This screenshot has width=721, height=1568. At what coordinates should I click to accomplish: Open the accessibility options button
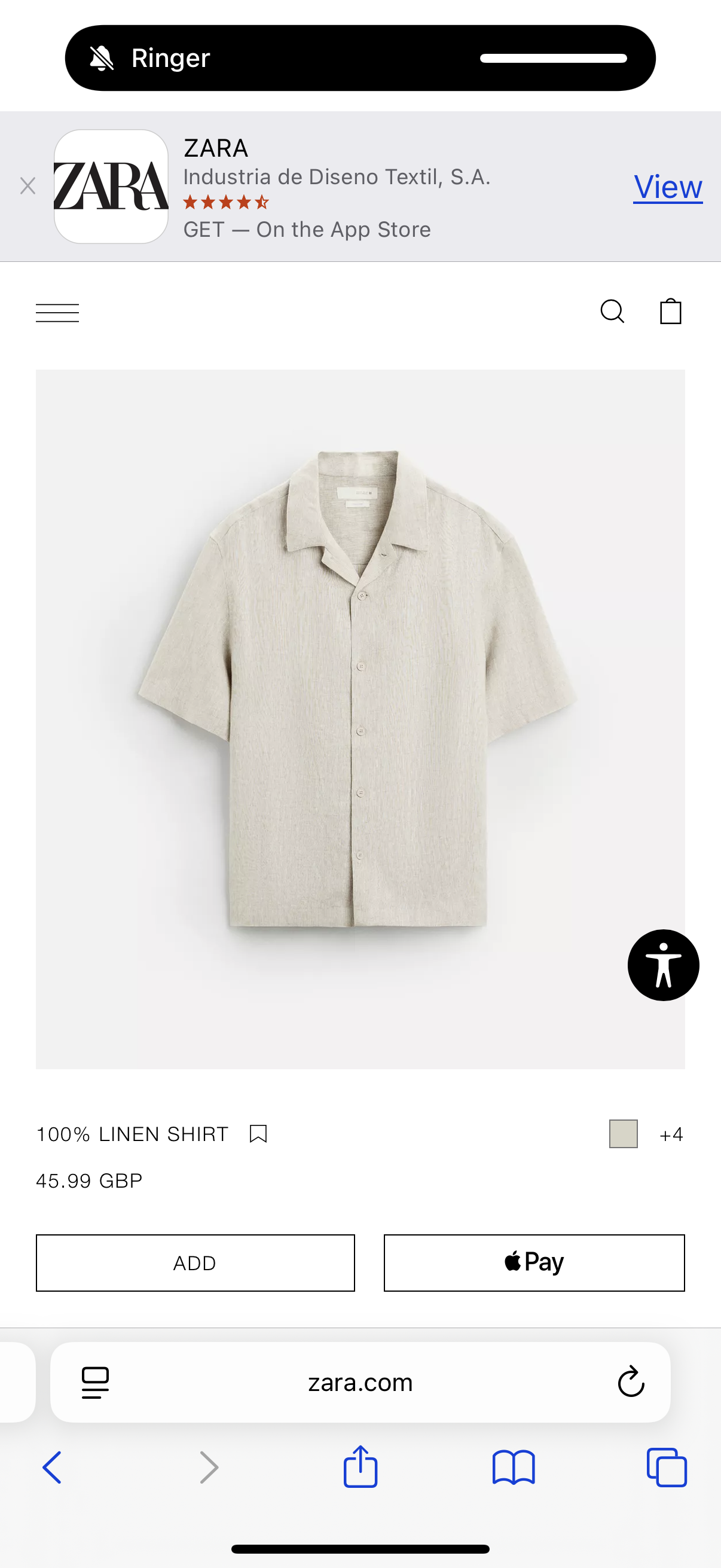(x=663, y=965)
